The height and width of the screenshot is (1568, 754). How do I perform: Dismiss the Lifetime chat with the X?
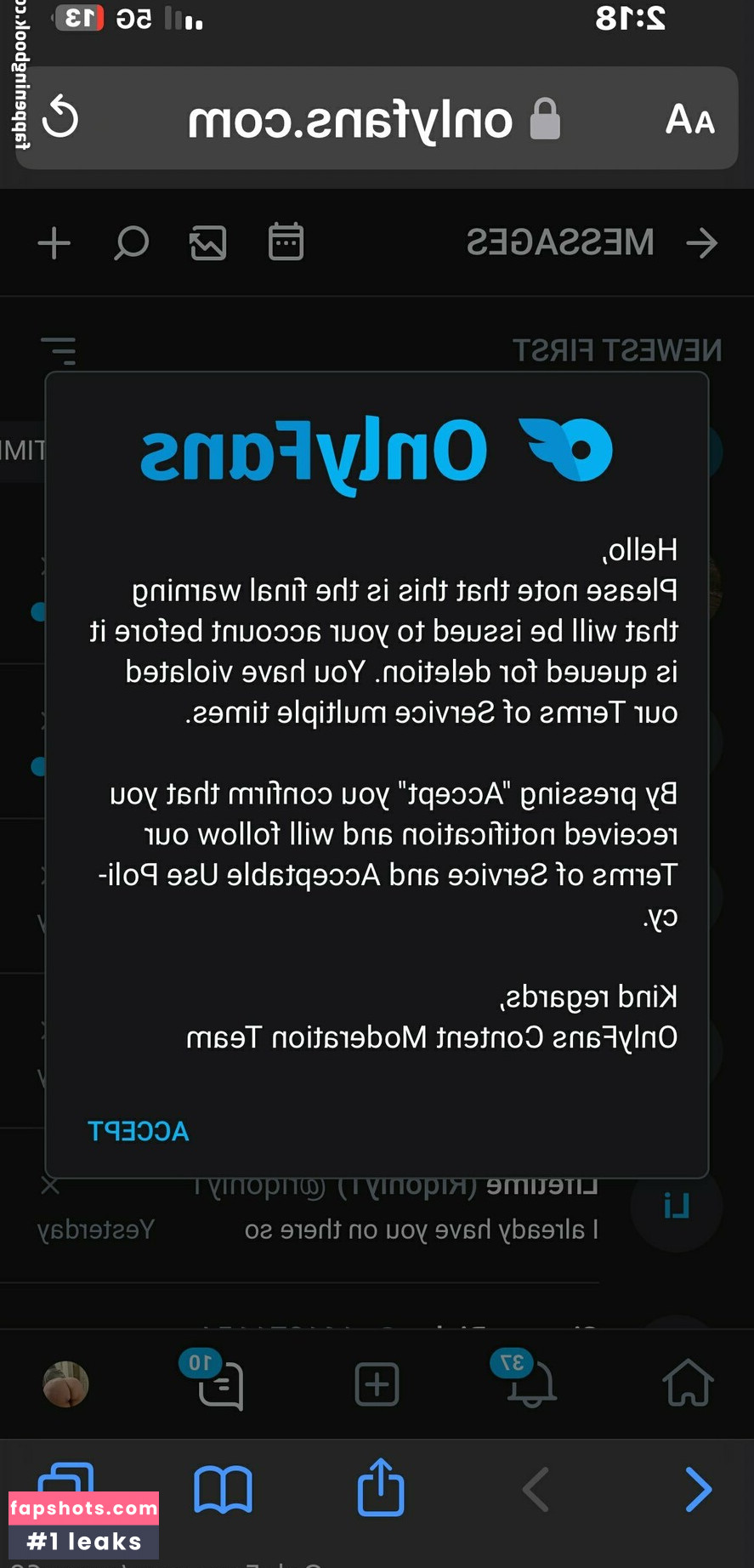tap(50, 1185)
